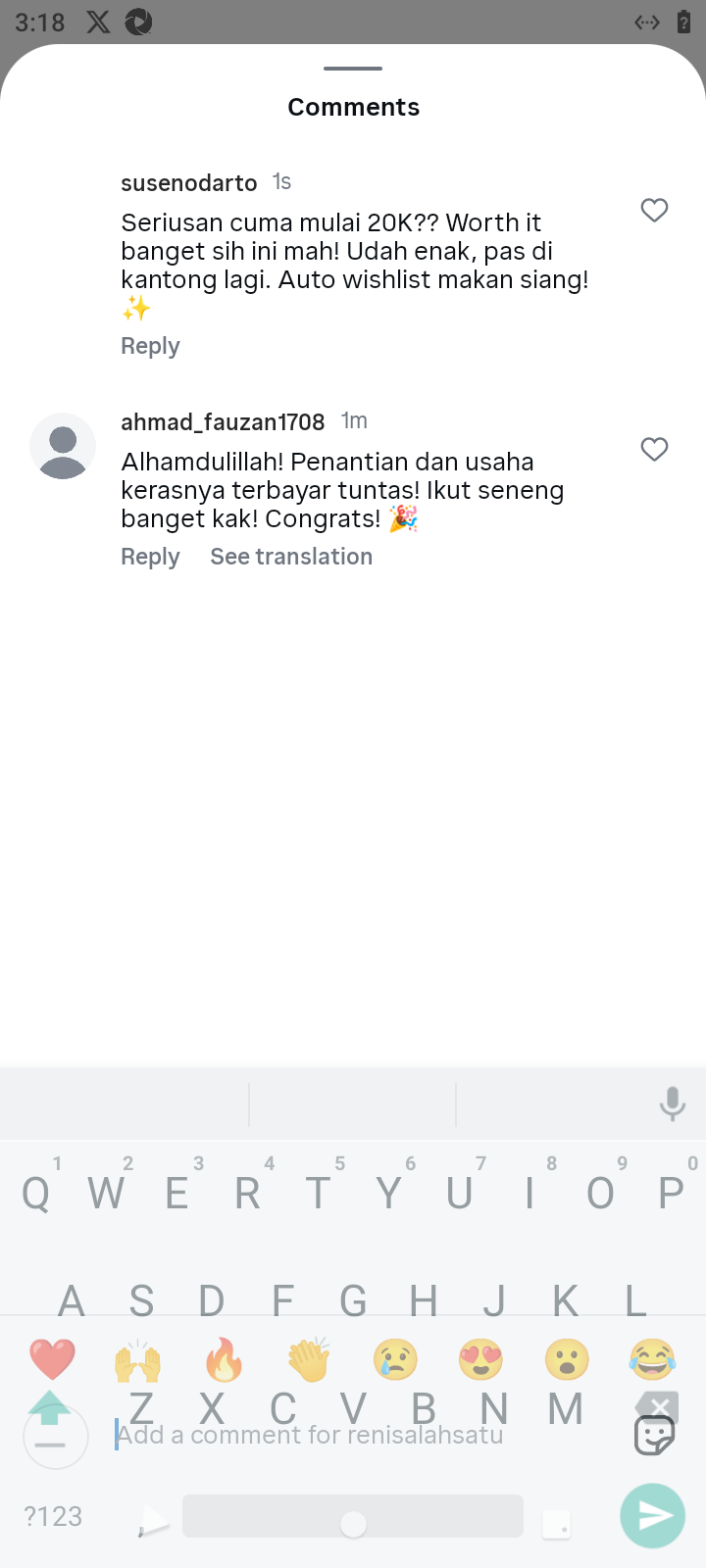Insert the clapping hands emoji

[309, 1359]
